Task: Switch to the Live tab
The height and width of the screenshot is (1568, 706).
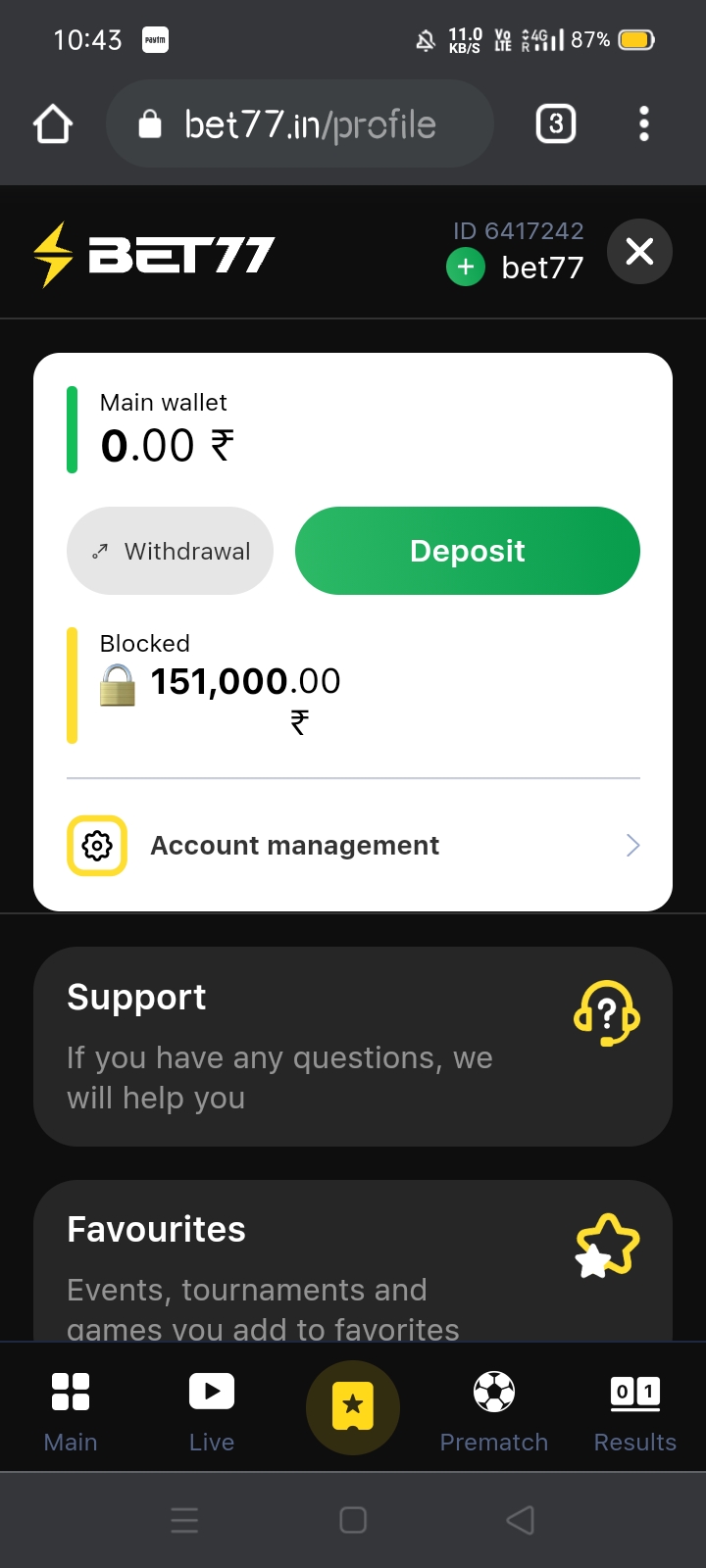Action: [212, 1409]
